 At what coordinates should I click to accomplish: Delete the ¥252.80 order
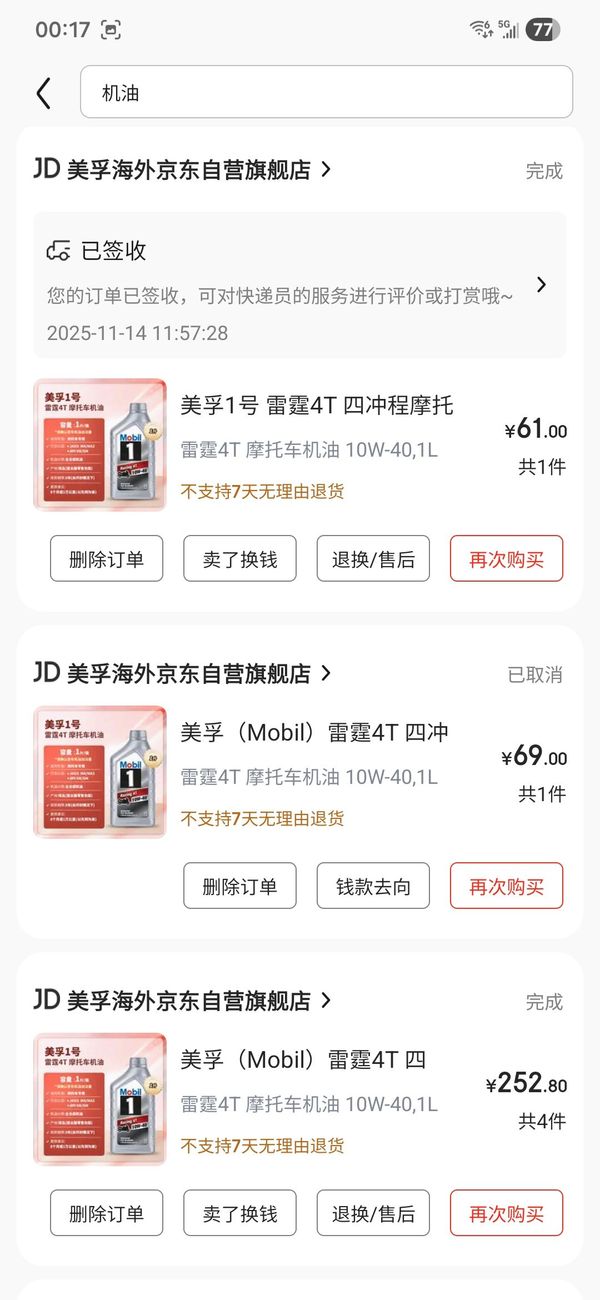pos(106,1213)
